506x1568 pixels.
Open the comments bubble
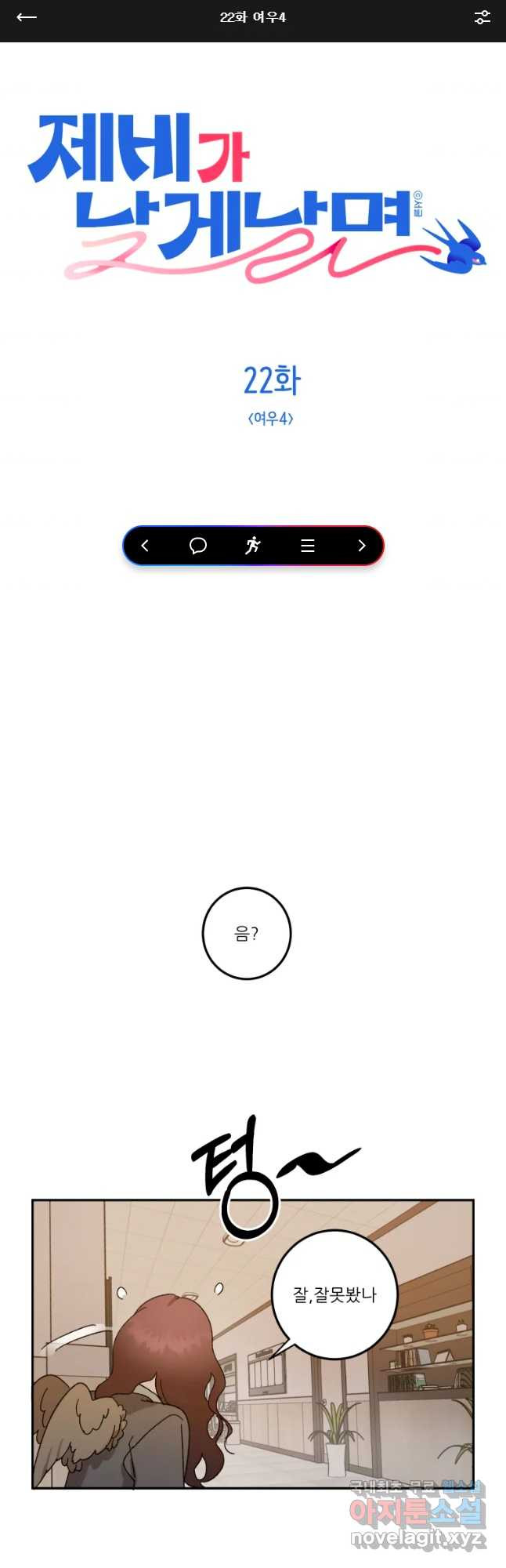[198, 546]
